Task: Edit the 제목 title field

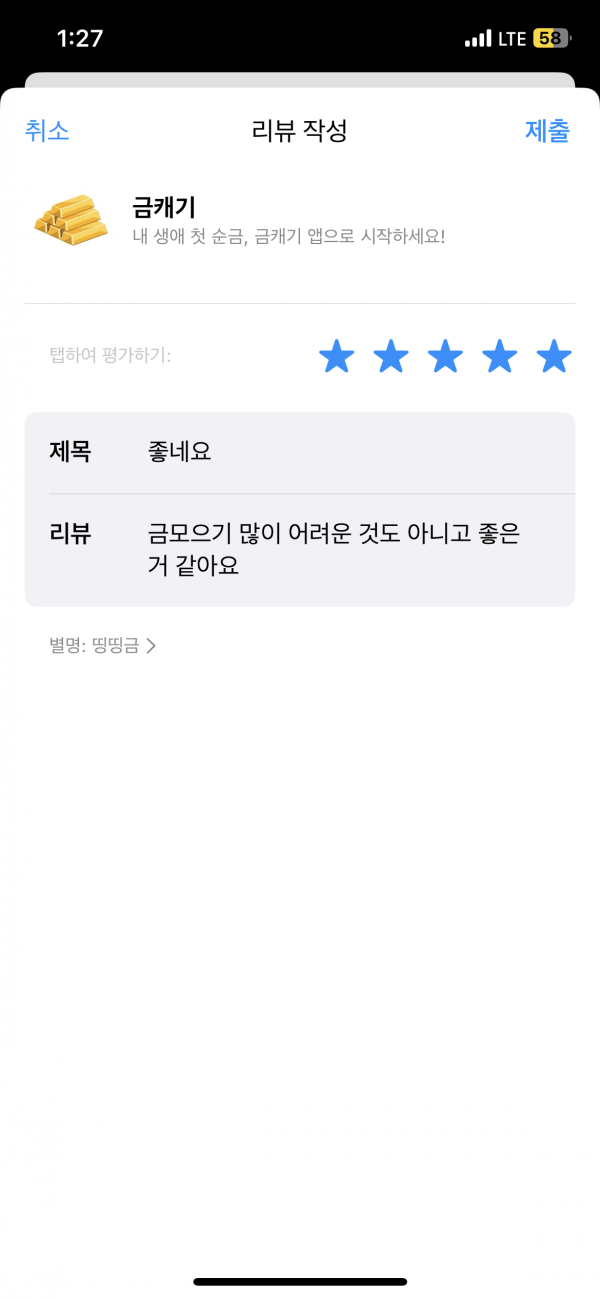Action: (x=300, y=453)
